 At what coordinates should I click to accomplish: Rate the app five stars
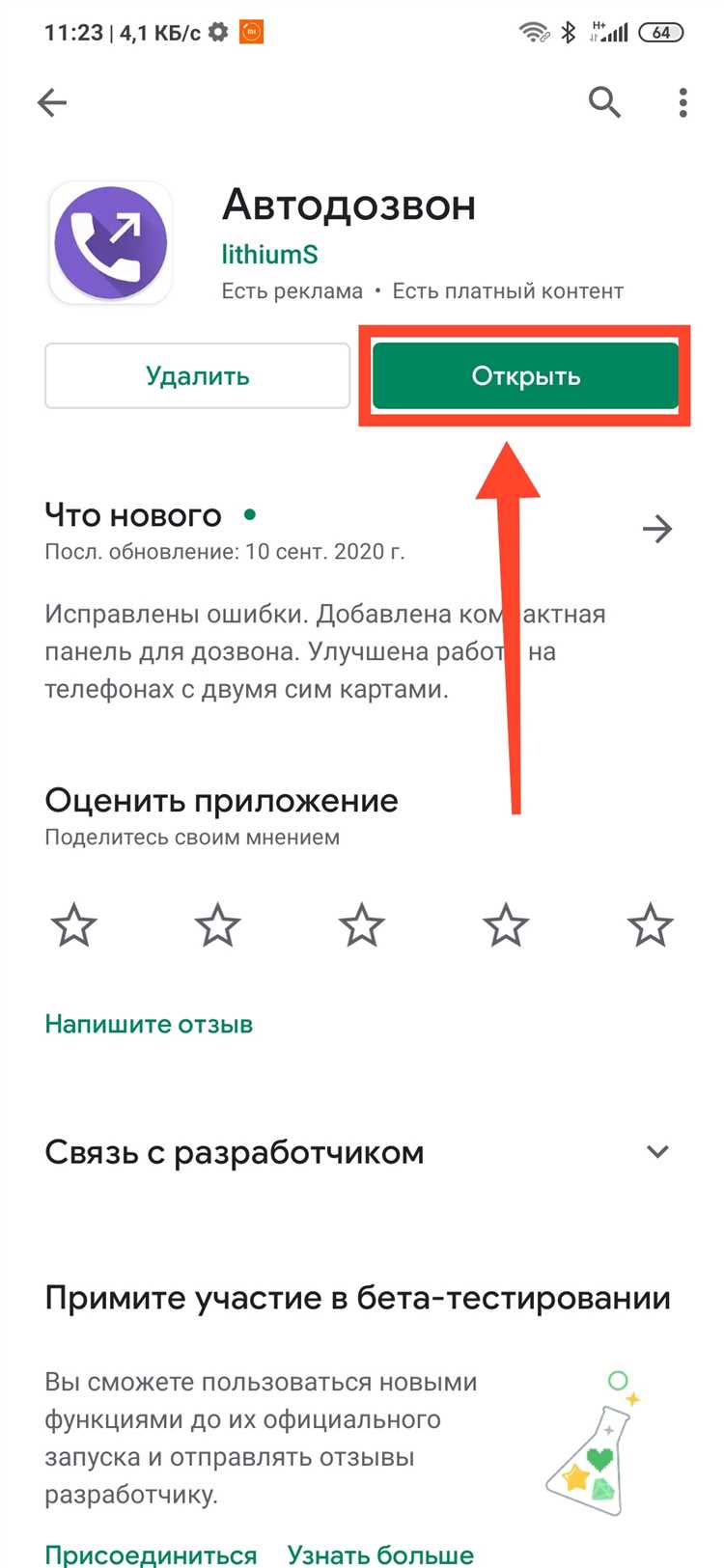click(x=650, y=926)
